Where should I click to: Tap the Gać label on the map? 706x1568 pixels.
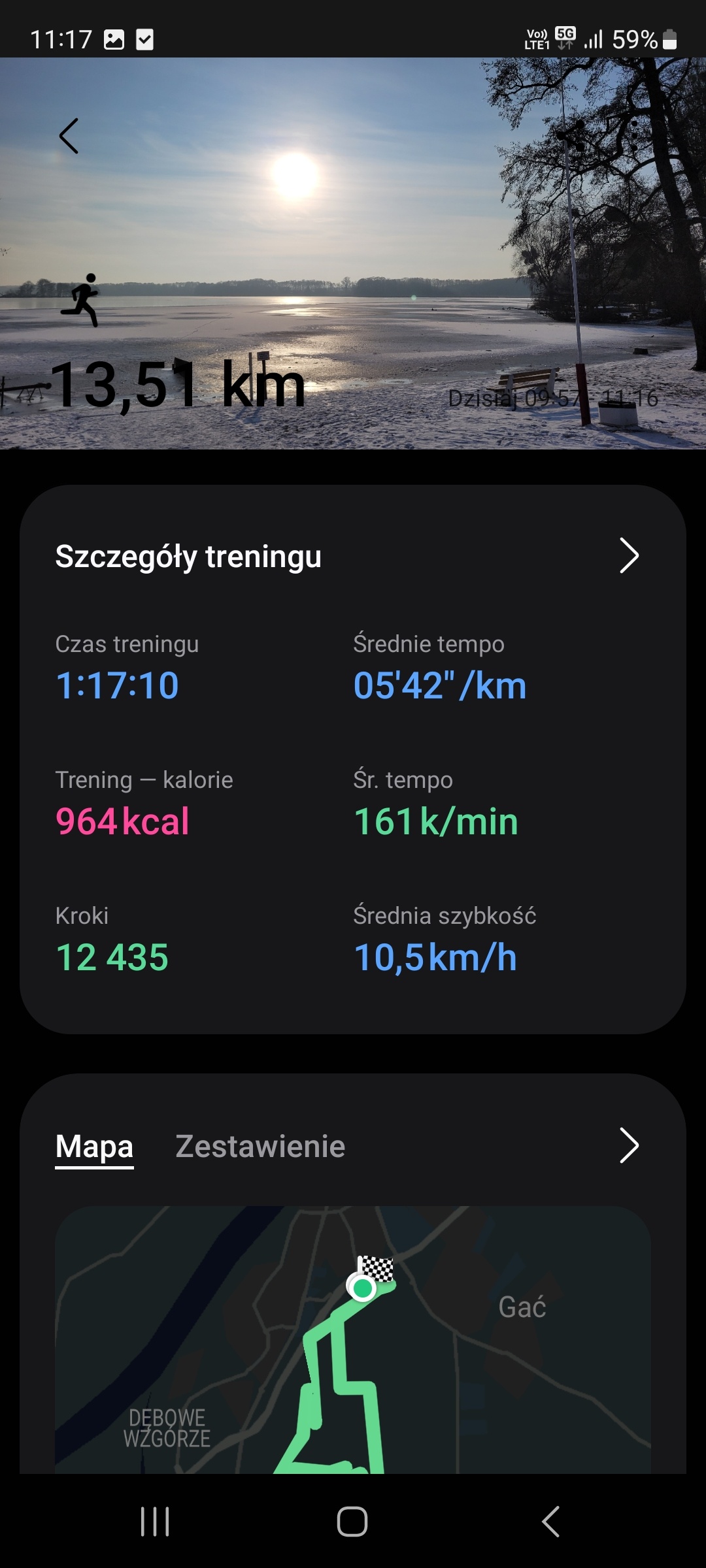(x=524, y=1307)
